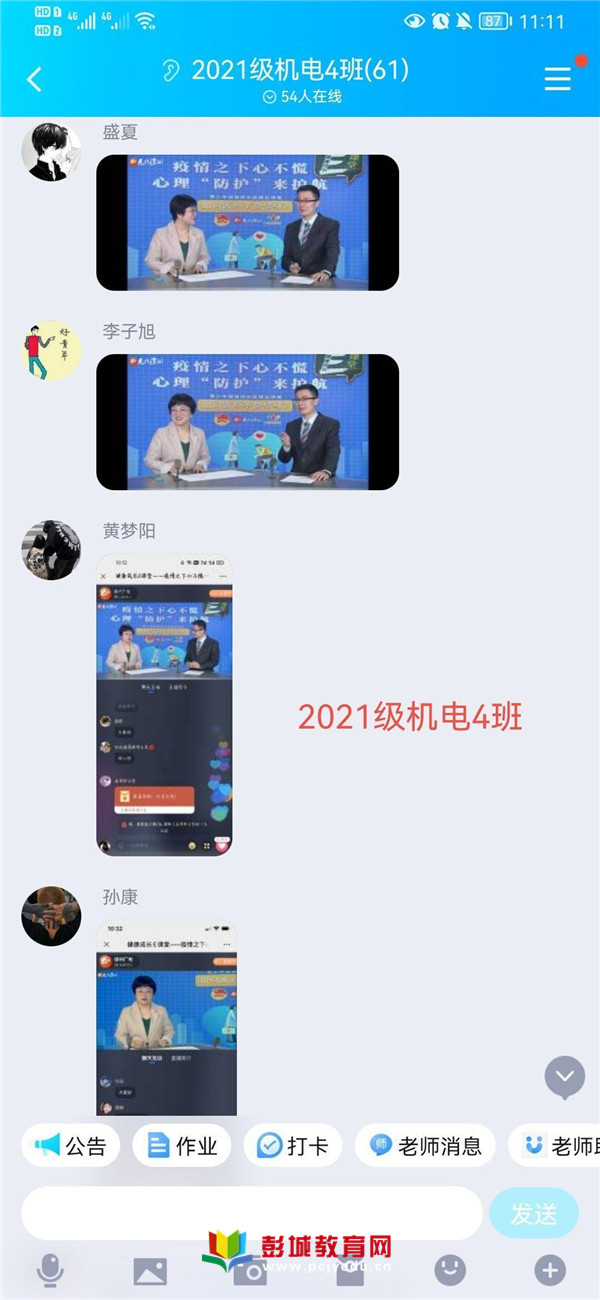Open 李子旭's profile avatar

(51, 351)
